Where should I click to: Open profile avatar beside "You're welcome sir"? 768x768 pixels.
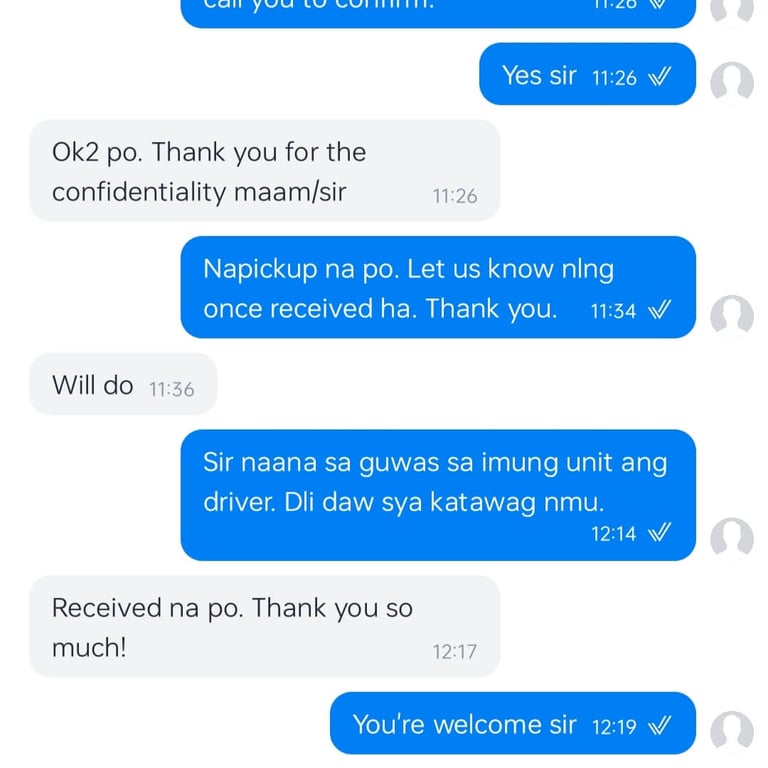click(731, 732)
